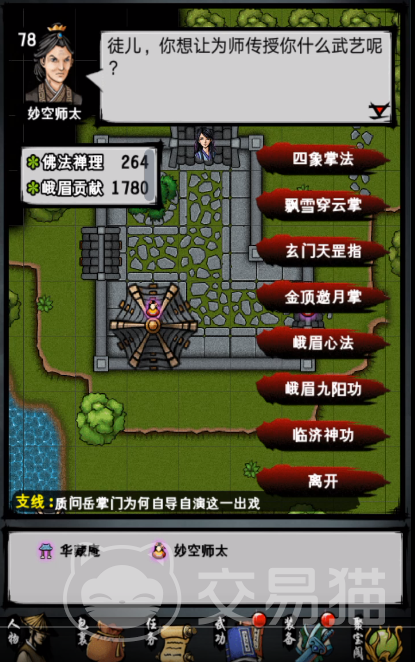The image size is (415, 662).
Task: Select 临济神功 skill
Action: [x=323, y=435]
